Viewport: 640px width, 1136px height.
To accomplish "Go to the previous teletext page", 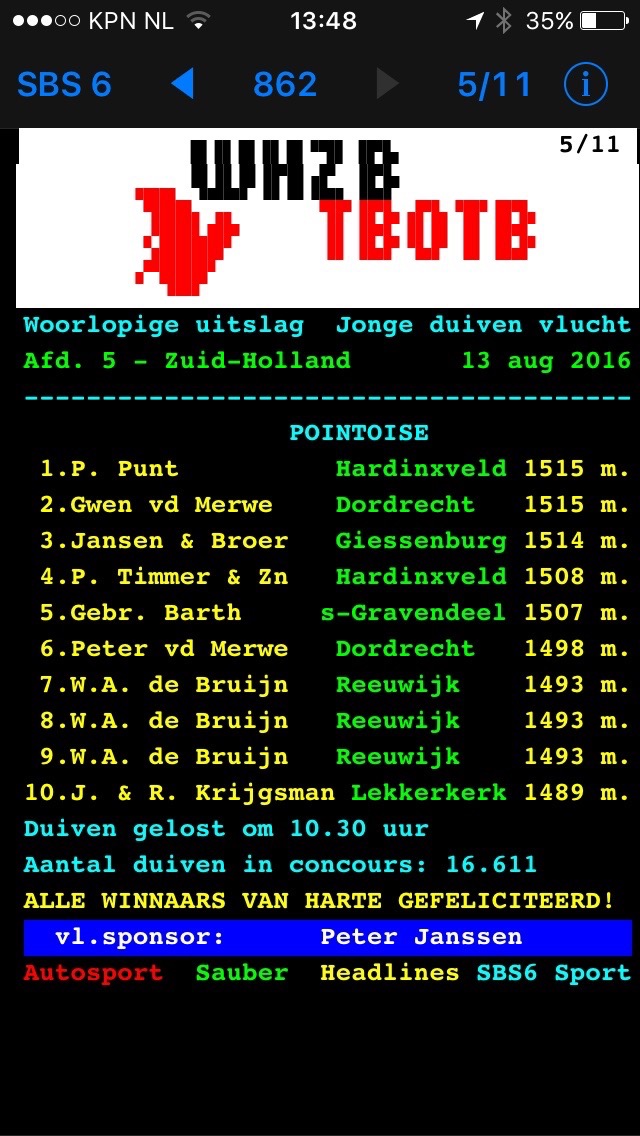I will click(x=182, y=84).
